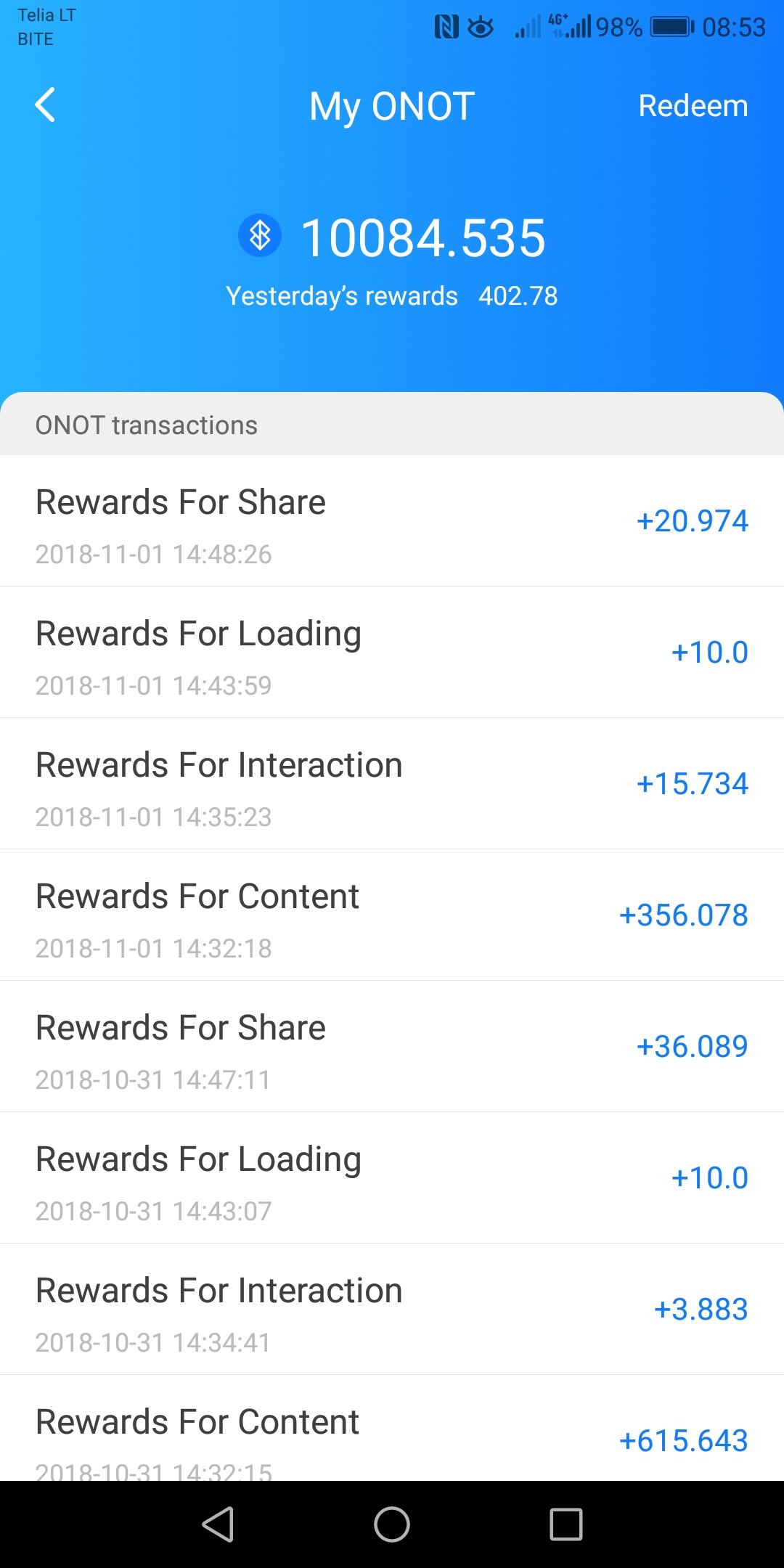This screenshot has height=1568, width=784.
Task: Open the recent apps view
Action: (566, 1524)
